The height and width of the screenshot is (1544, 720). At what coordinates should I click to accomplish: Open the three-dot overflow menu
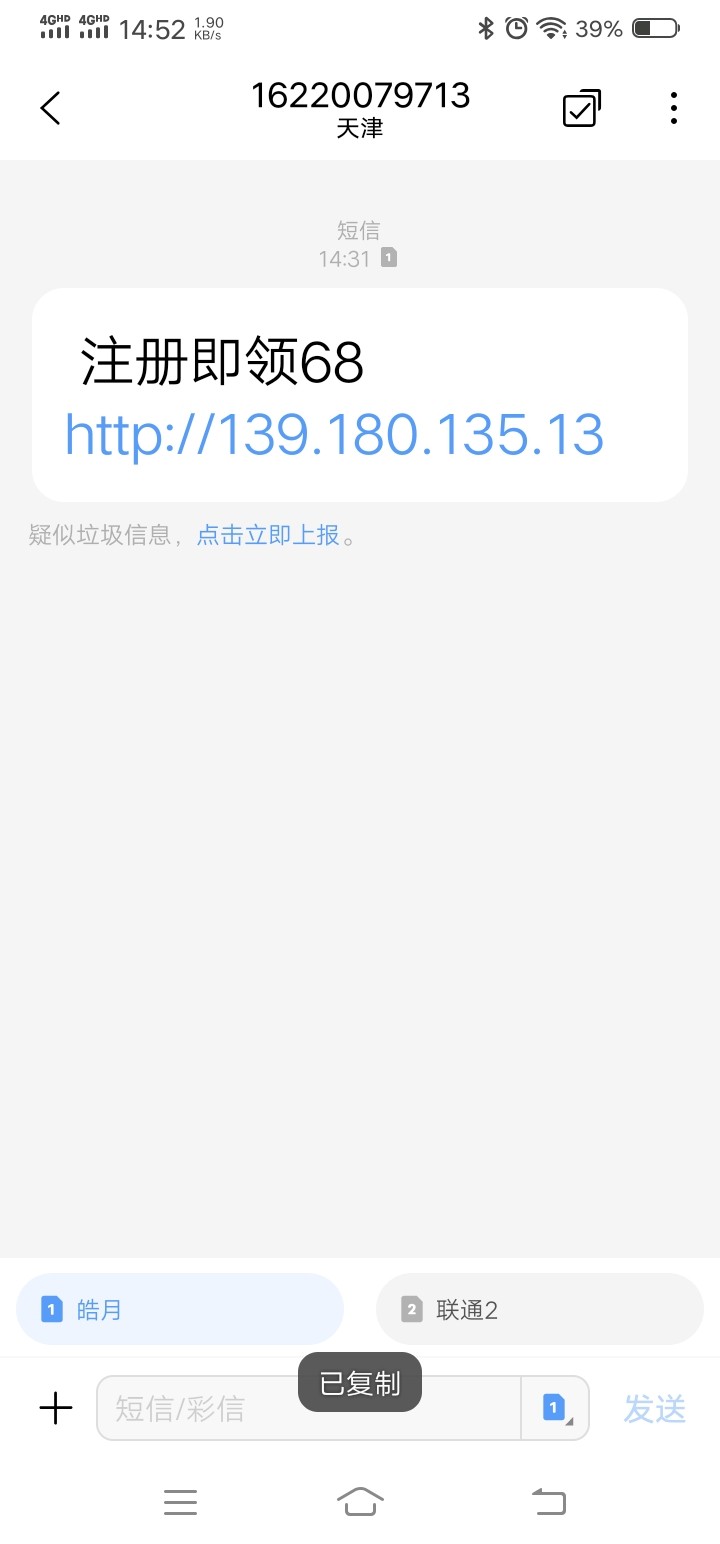click(x=674, y=108)
